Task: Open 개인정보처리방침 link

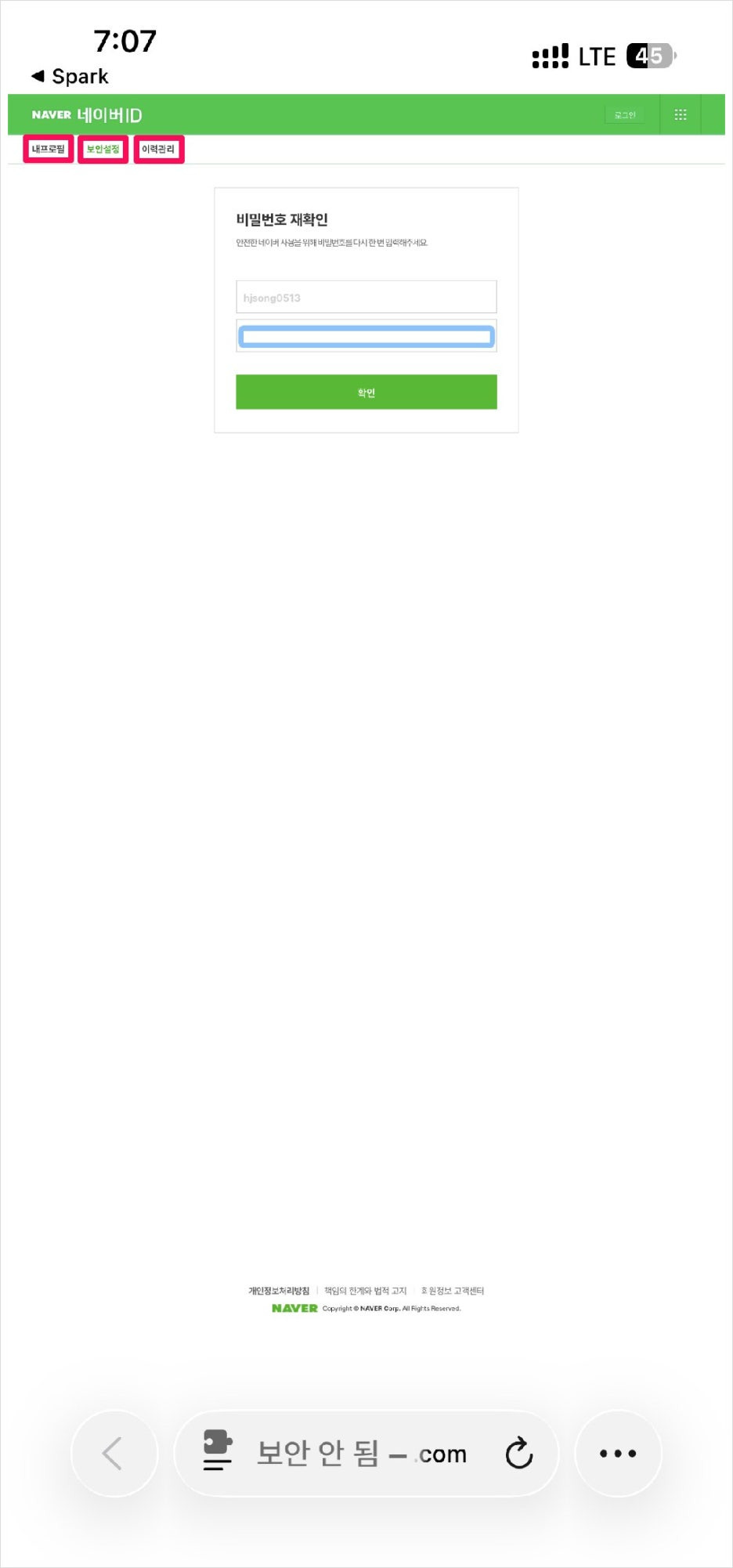Action: pos(279,1291)
